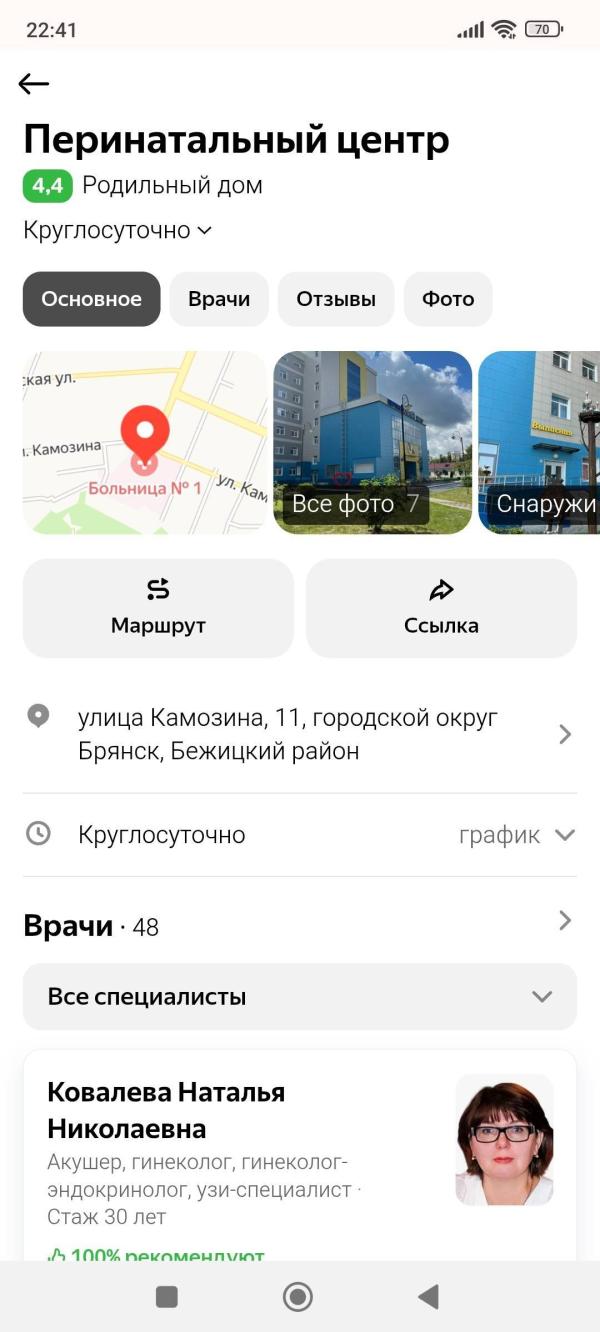
Task: Switch to the Фото tab
Action: point(448,299)
